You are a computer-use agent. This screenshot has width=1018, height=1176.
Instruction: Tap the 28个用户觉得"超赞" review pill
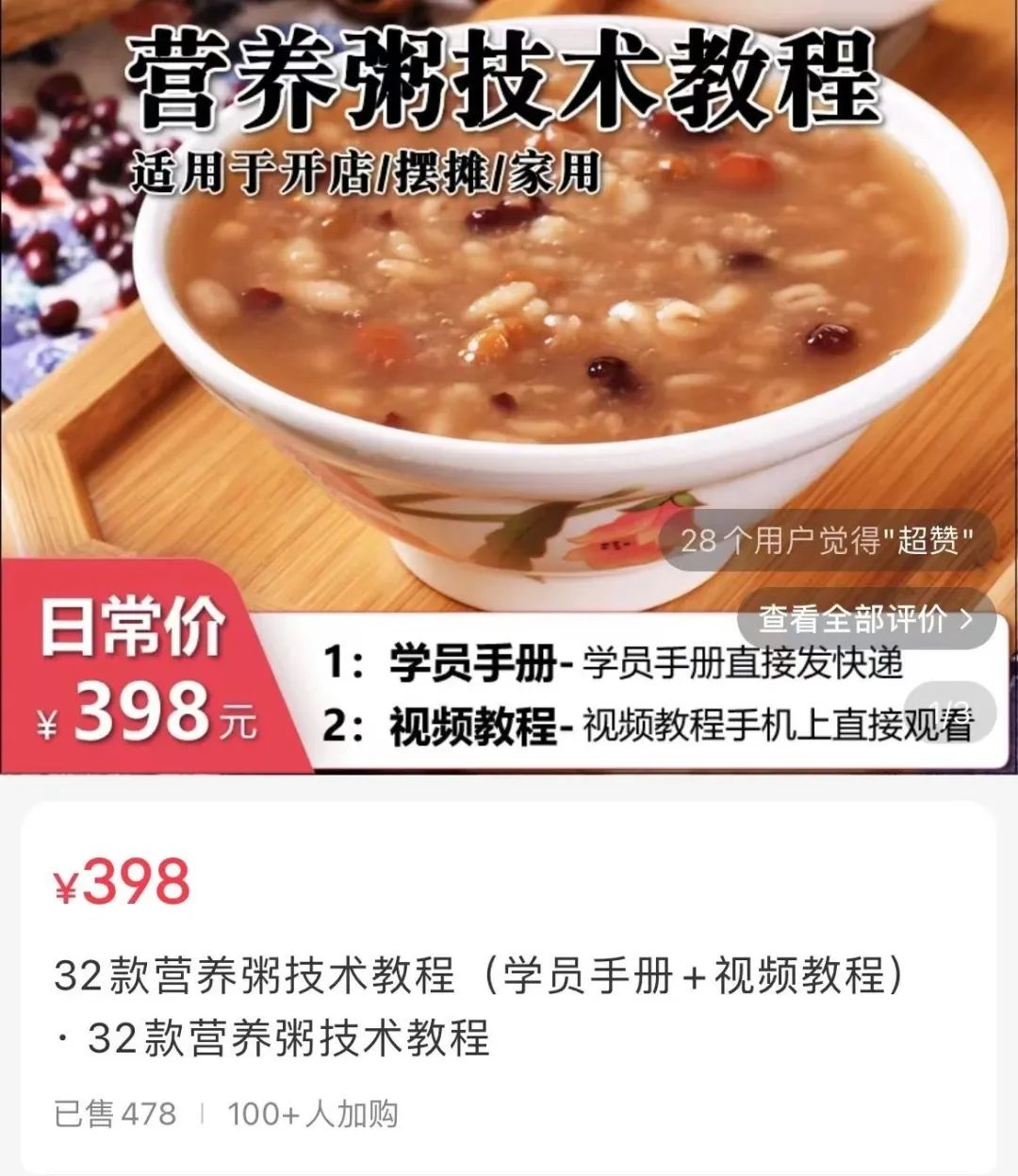[x=826, y=541]
